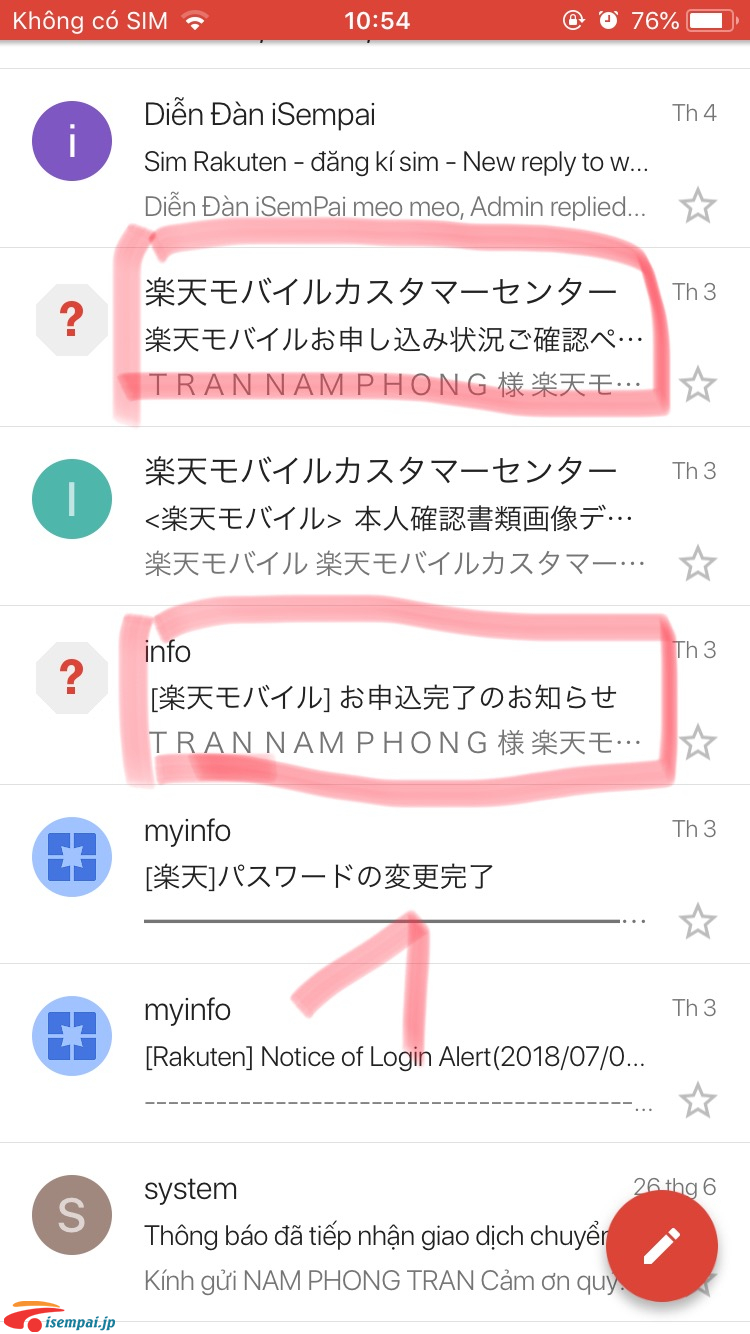Open the Notice of Login Alert email
The image size is (750, 1334).
tap(375, 1054)
